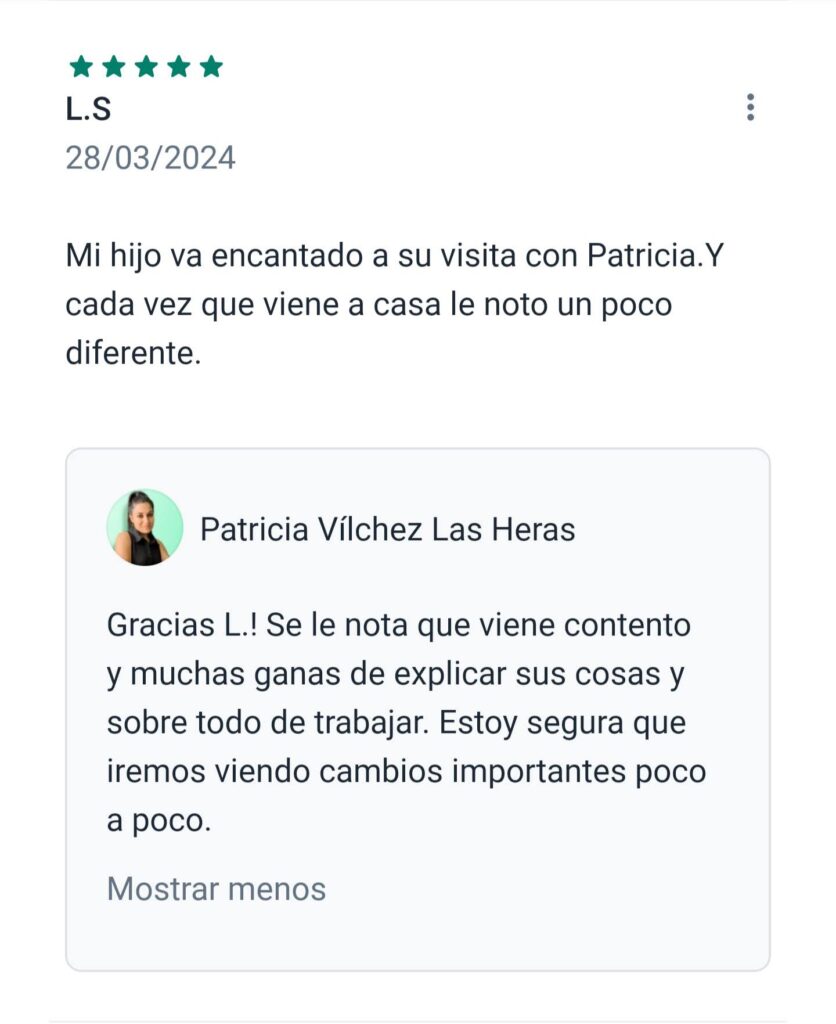836x1024 pixels.
Task: Open Patricia Vílchez Las Heras profile
Action: tap(387, 529)
